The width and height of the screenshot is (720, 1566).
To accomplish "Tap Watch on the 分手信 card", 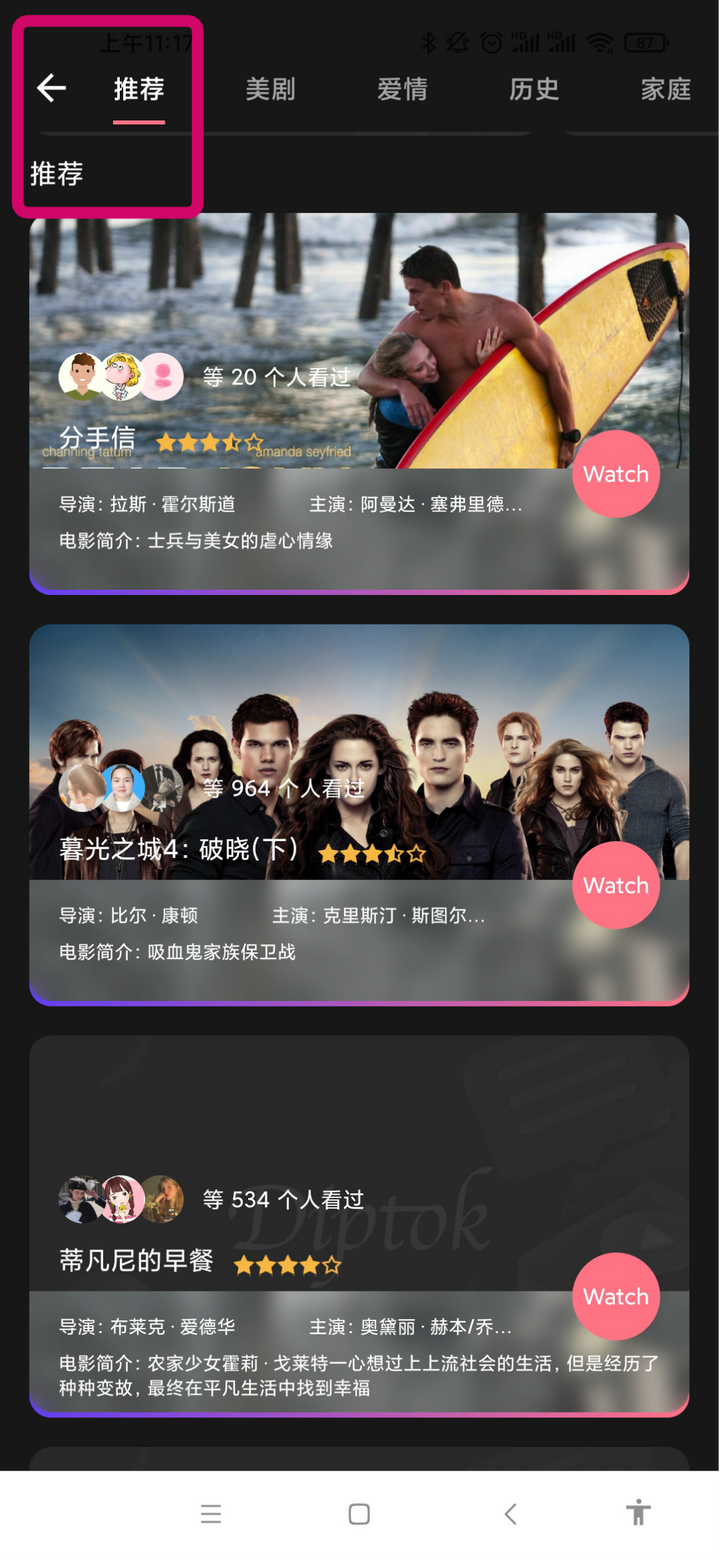I will tap(616, 474).
